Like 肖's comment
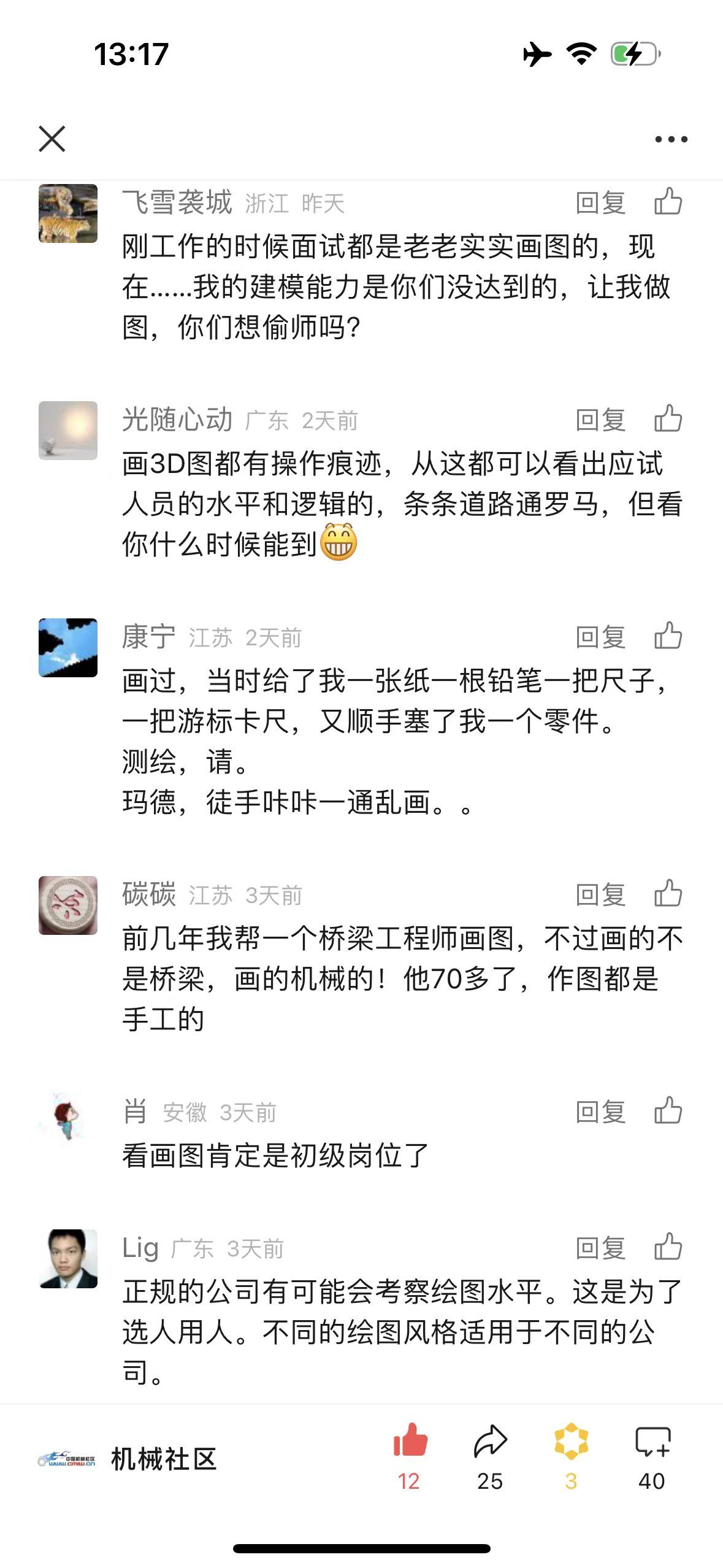This screenshot has height=1568, width=723. pos(668,1111)
